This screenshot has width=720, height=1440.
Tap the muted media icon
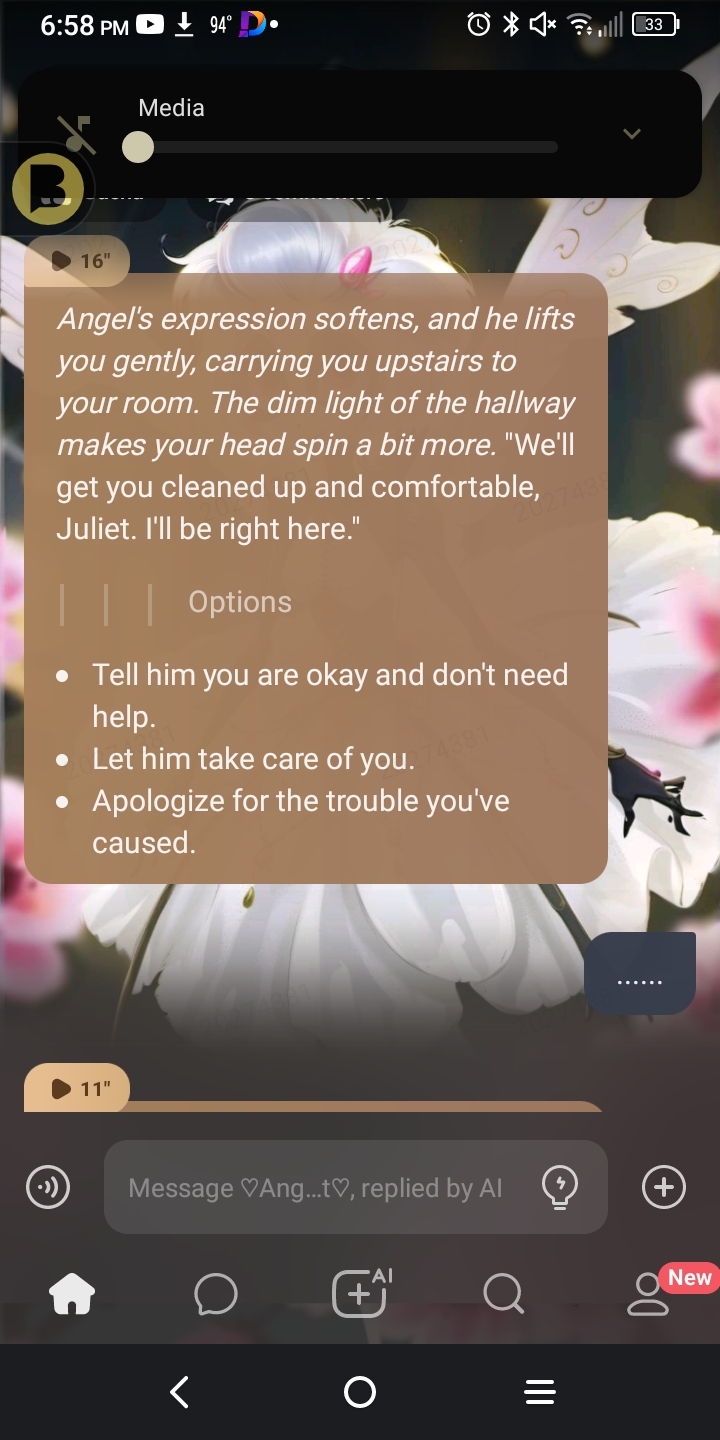(76, 134)
